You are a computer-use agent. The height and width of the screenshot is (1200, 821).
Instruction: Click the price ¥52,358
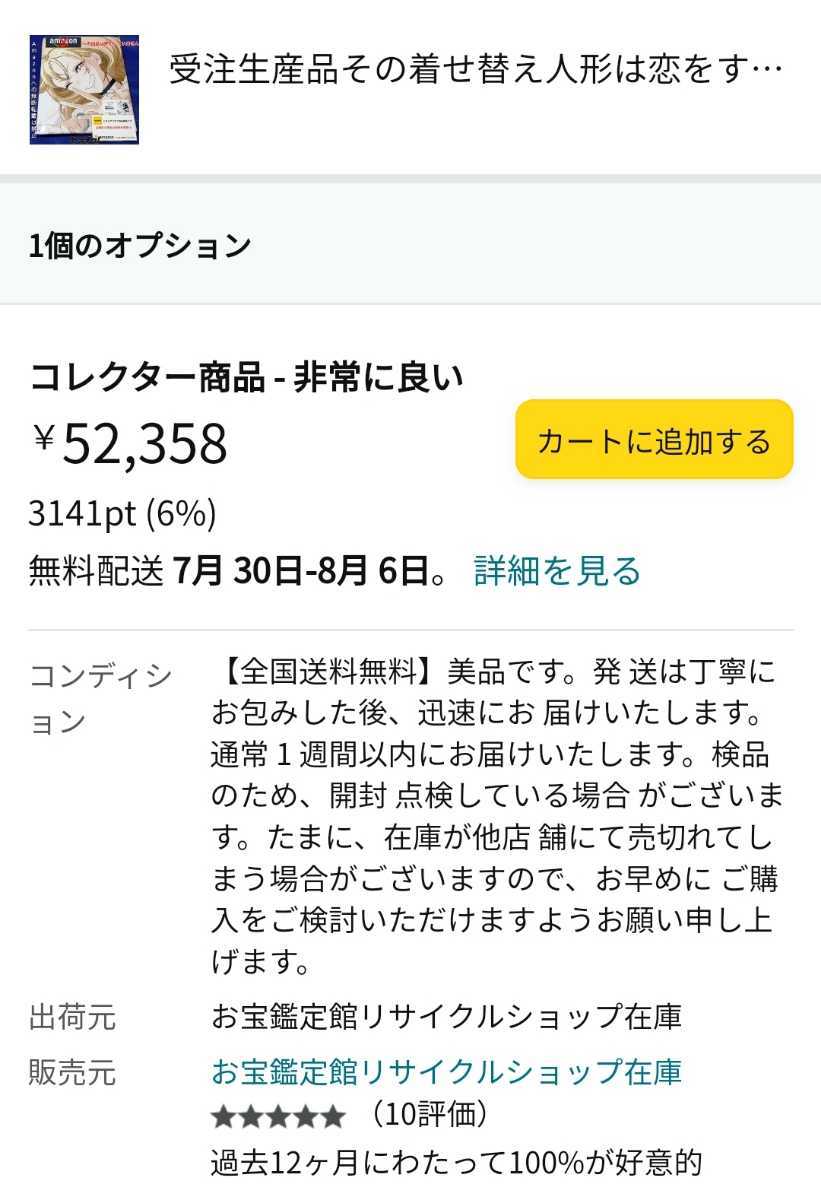(128, 444)
